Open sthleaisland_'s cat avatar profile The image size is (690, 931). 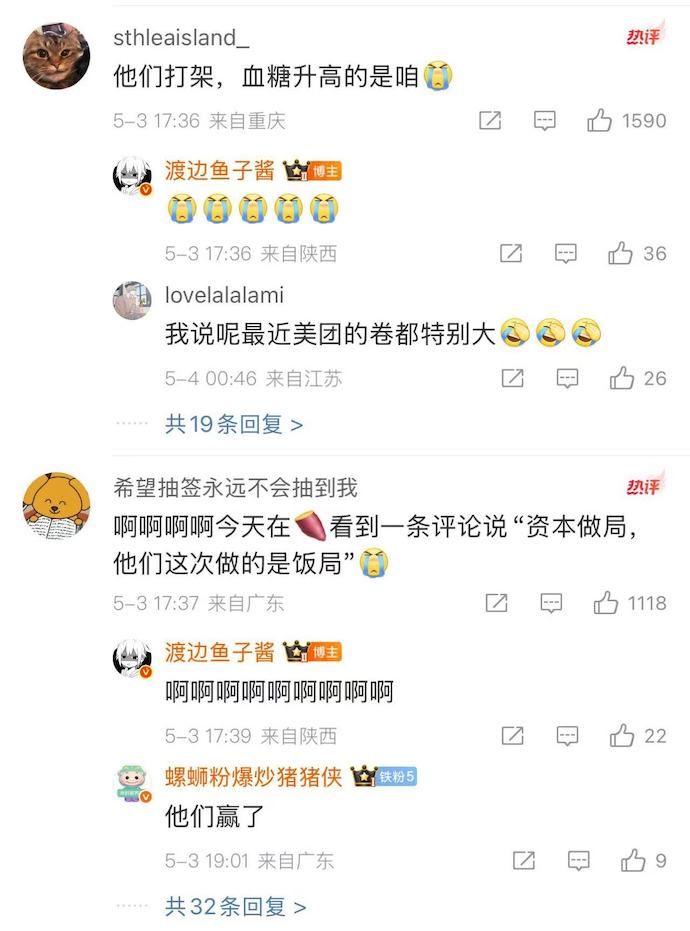click(56, 56)
